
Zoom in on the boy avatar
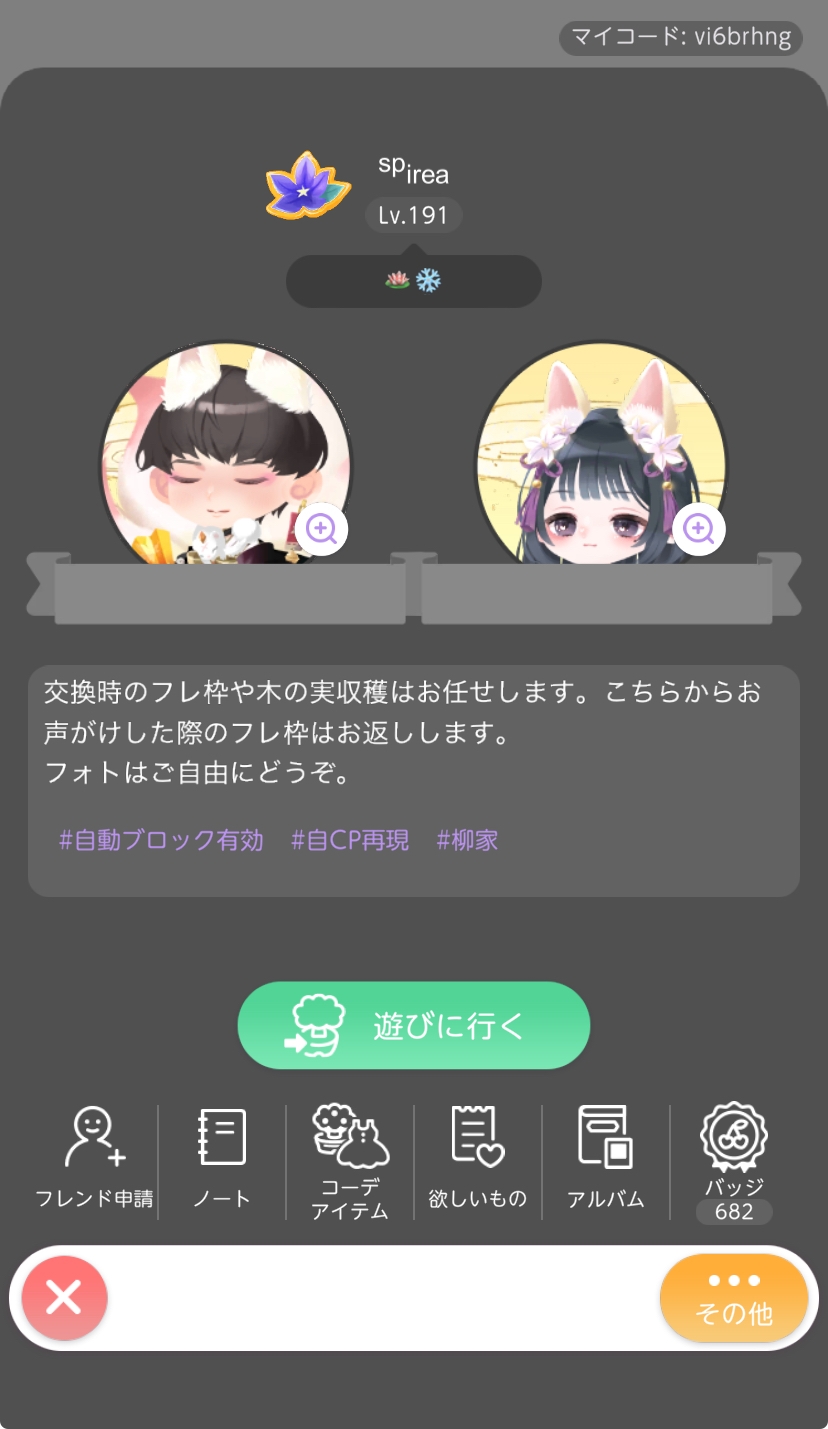click(x=321, y=528)
